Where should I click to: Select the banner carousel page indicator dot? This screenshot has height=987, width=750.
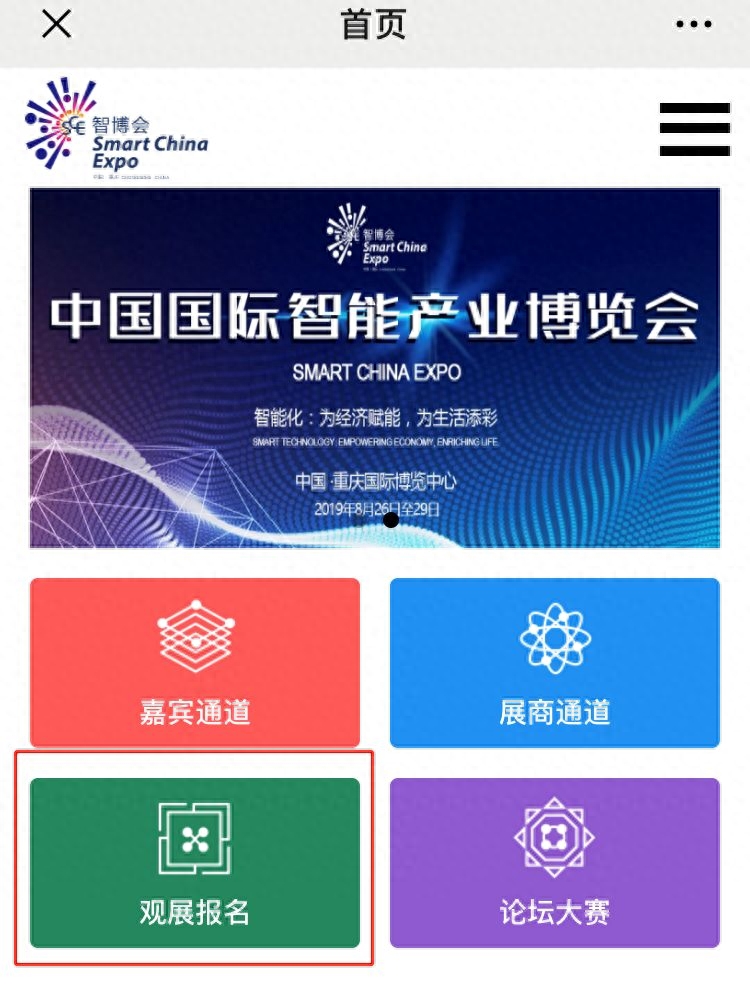pyautogui.click(x=391, y=519)
